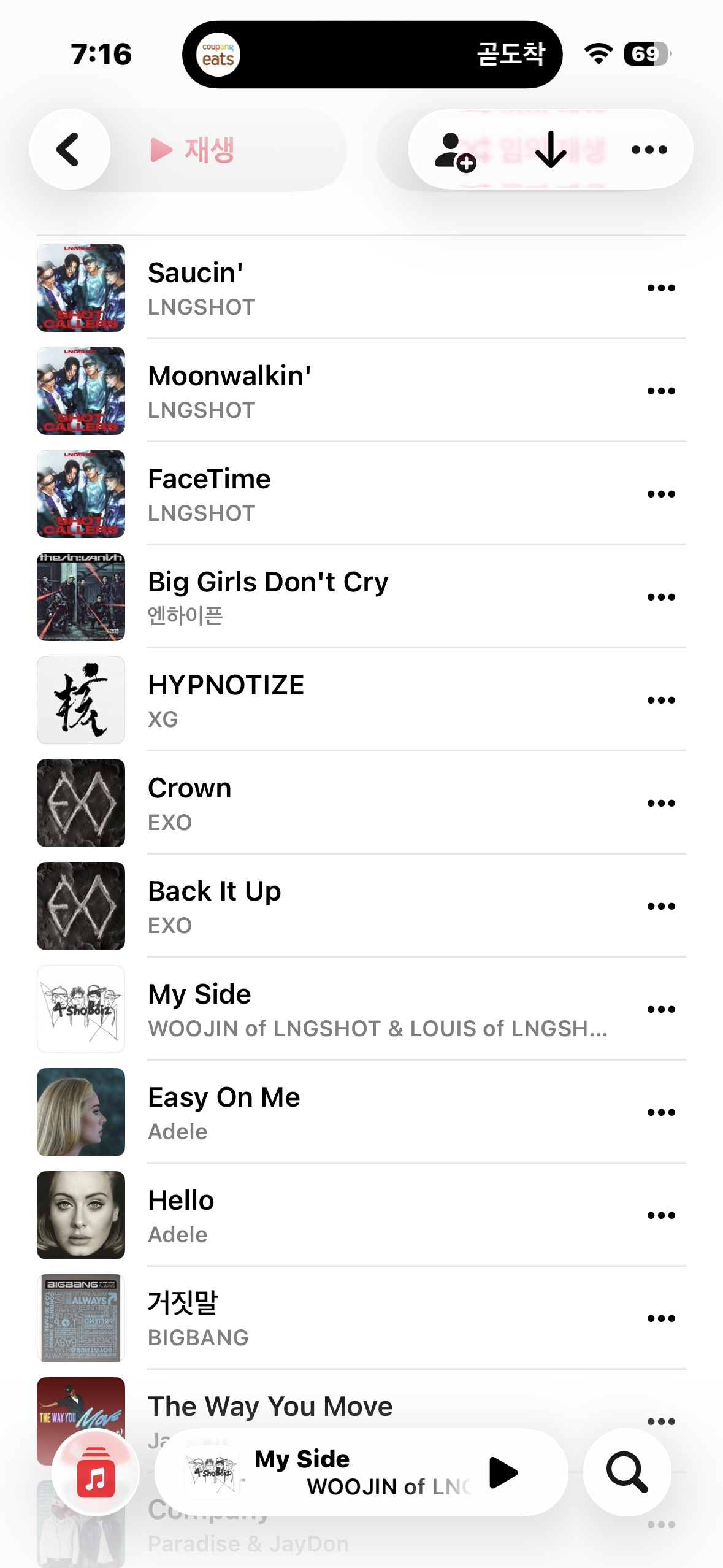This screenshot has width=723, height=1568.
Task: Go back to the previous screen
Action: (69, 150)
